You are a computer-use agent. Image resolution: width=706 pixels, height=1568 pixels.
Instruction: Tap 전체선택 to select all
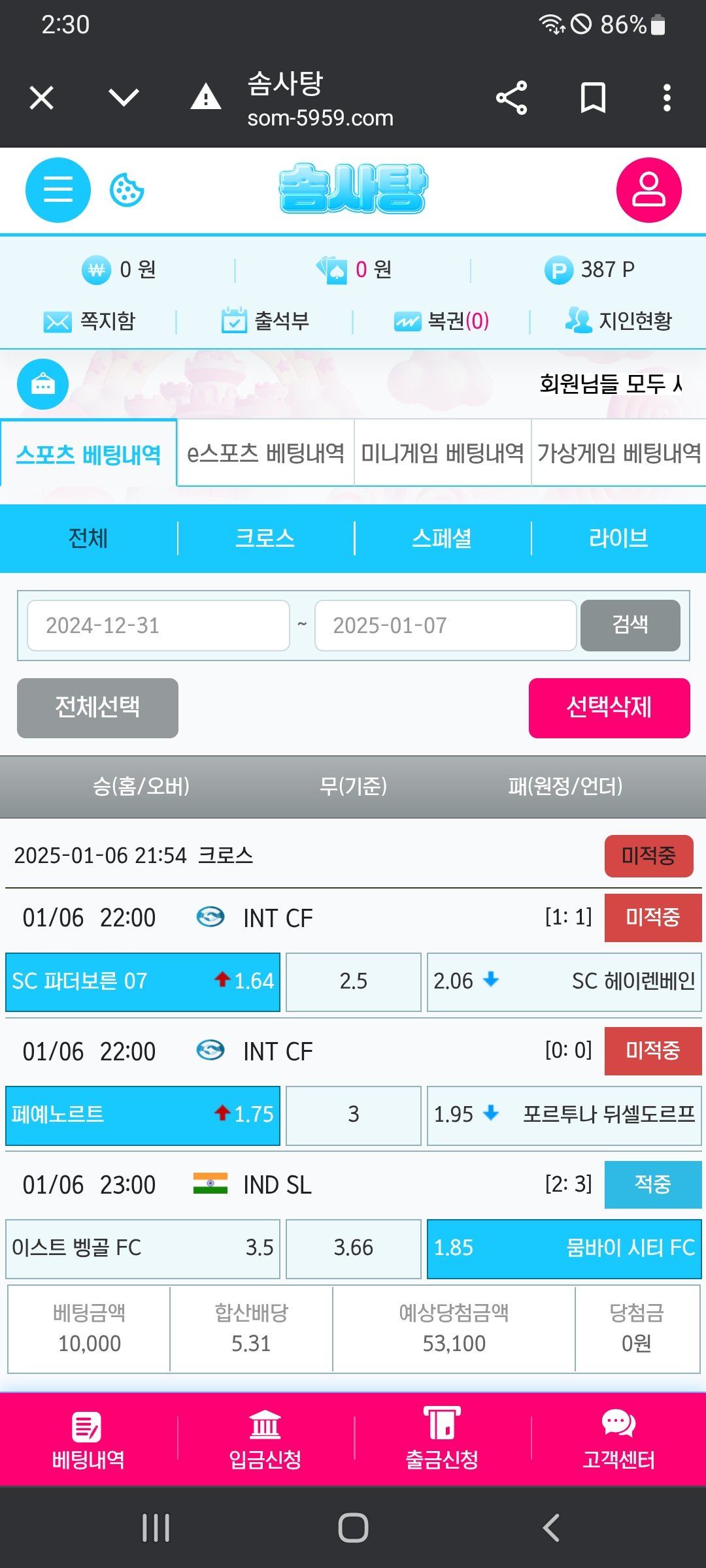tap(97, 708)
